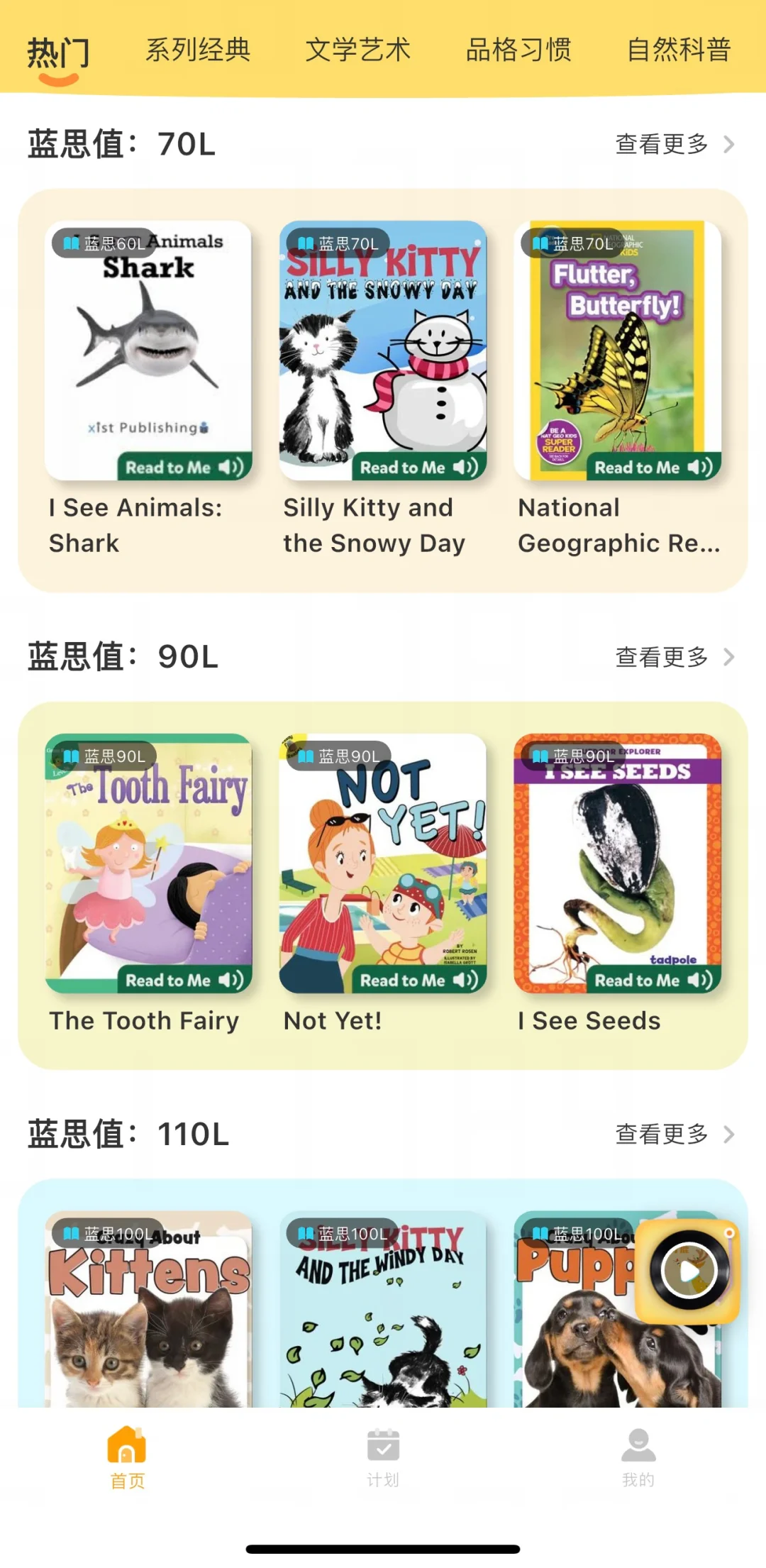
Task: Open Silly Kitty and the Snowy Day
Action: (x=383, y=350)
